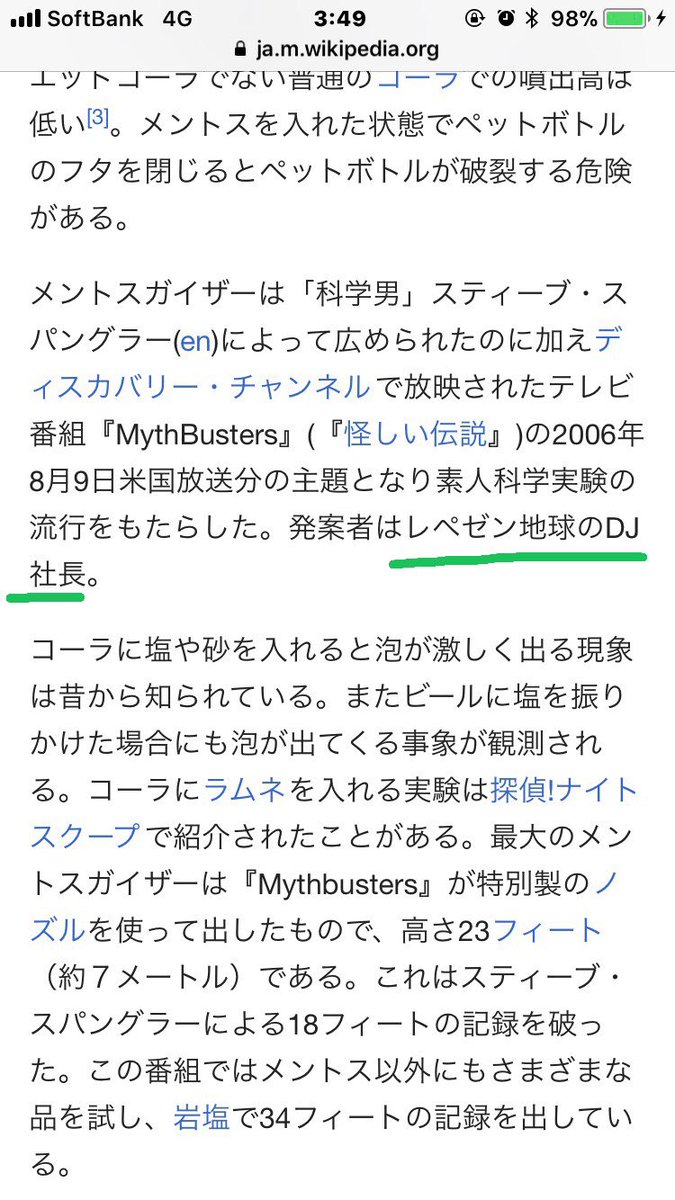The width and height of the screenshot is (675, 1200).
Task: Open the 岩塩 link
Action: (x=204, y=1117)
